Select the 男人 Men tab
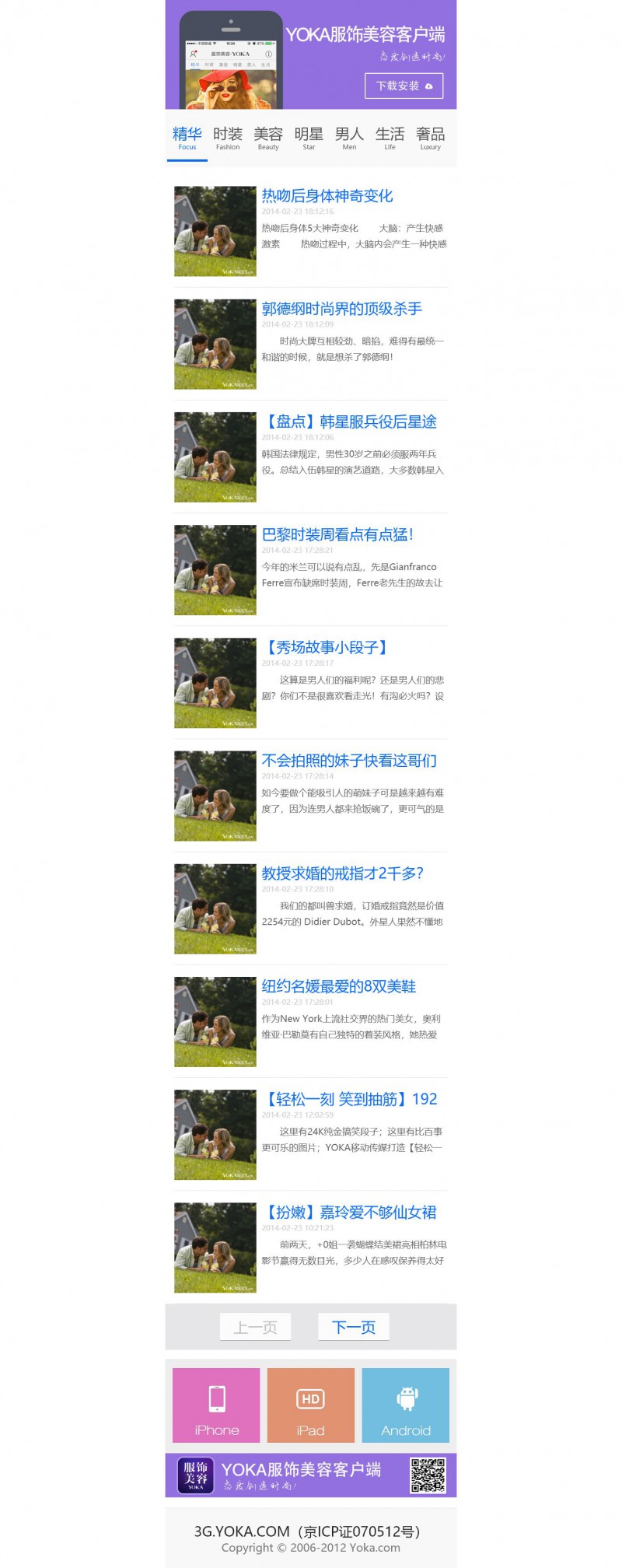The height and width of the screenshot is (1568, 622). point(349,138)
